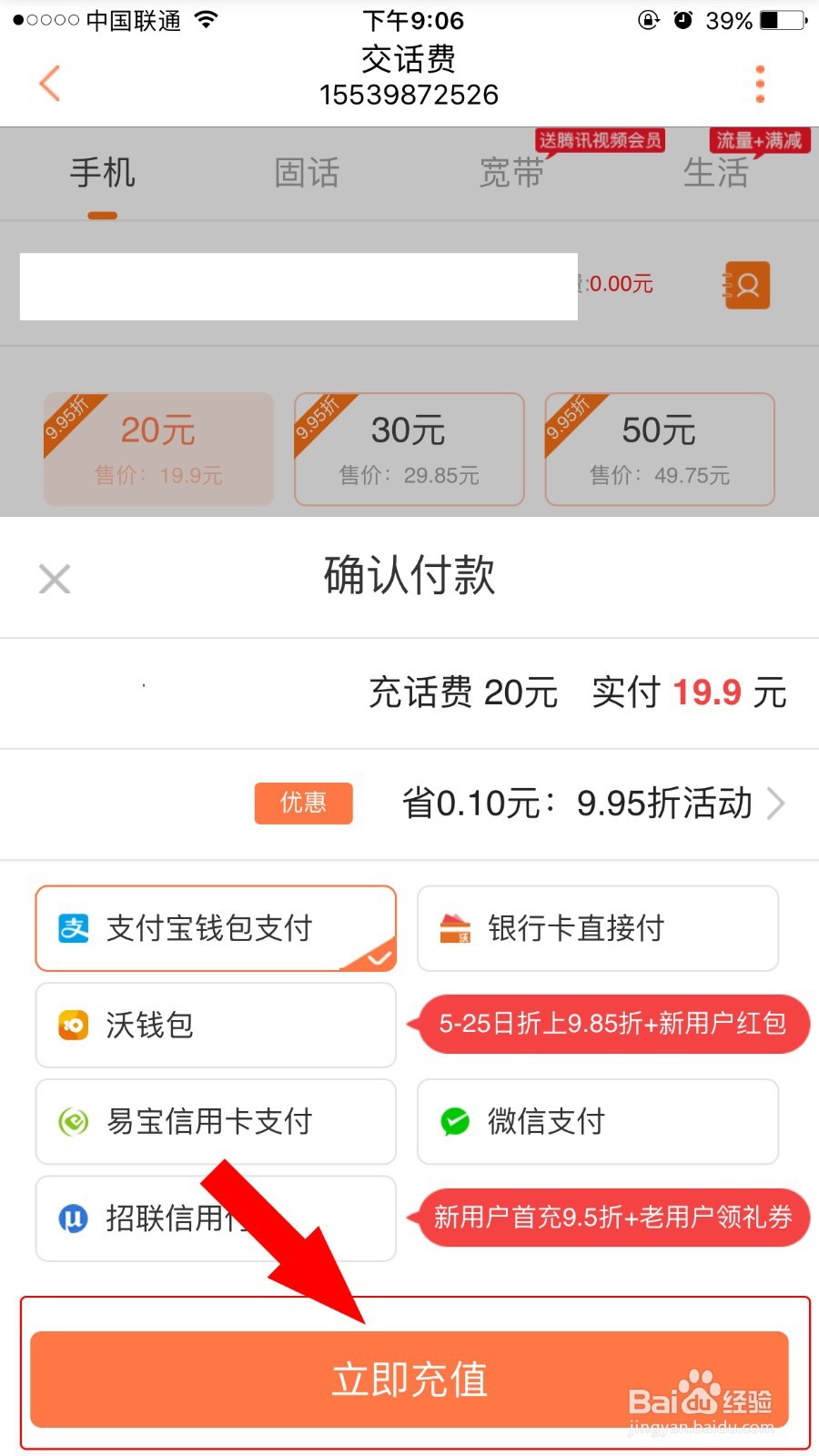Switch to the 宽带 tab
The width and height of the screenshot is (819, 1456).
pyautogui.click(x=511, y=173)
